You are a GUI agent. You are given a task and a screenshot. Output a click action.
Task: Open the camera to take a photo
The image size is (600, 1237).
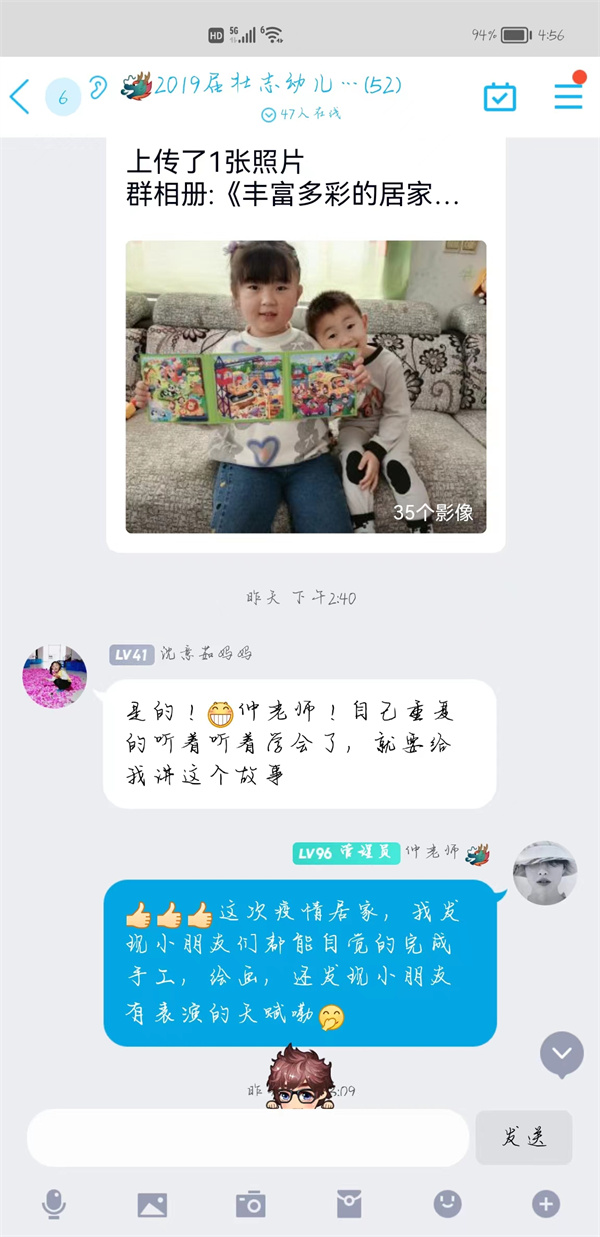coord(250,1205)
